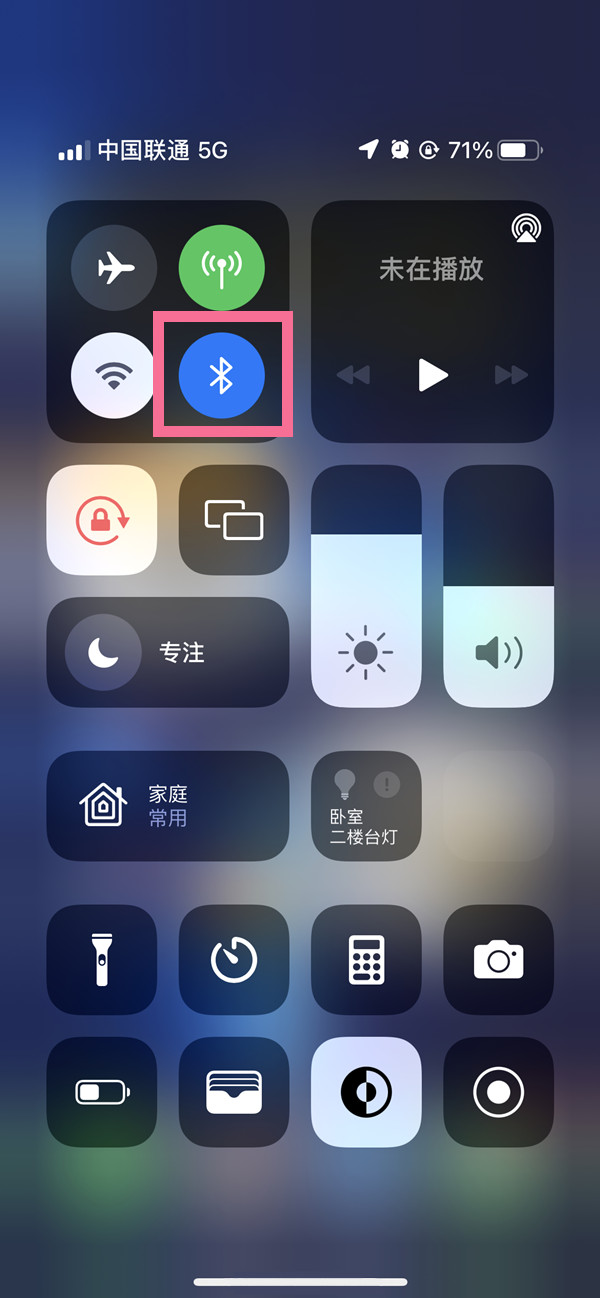
Task: Open AirPlay output selector
Action: [525, 229]
